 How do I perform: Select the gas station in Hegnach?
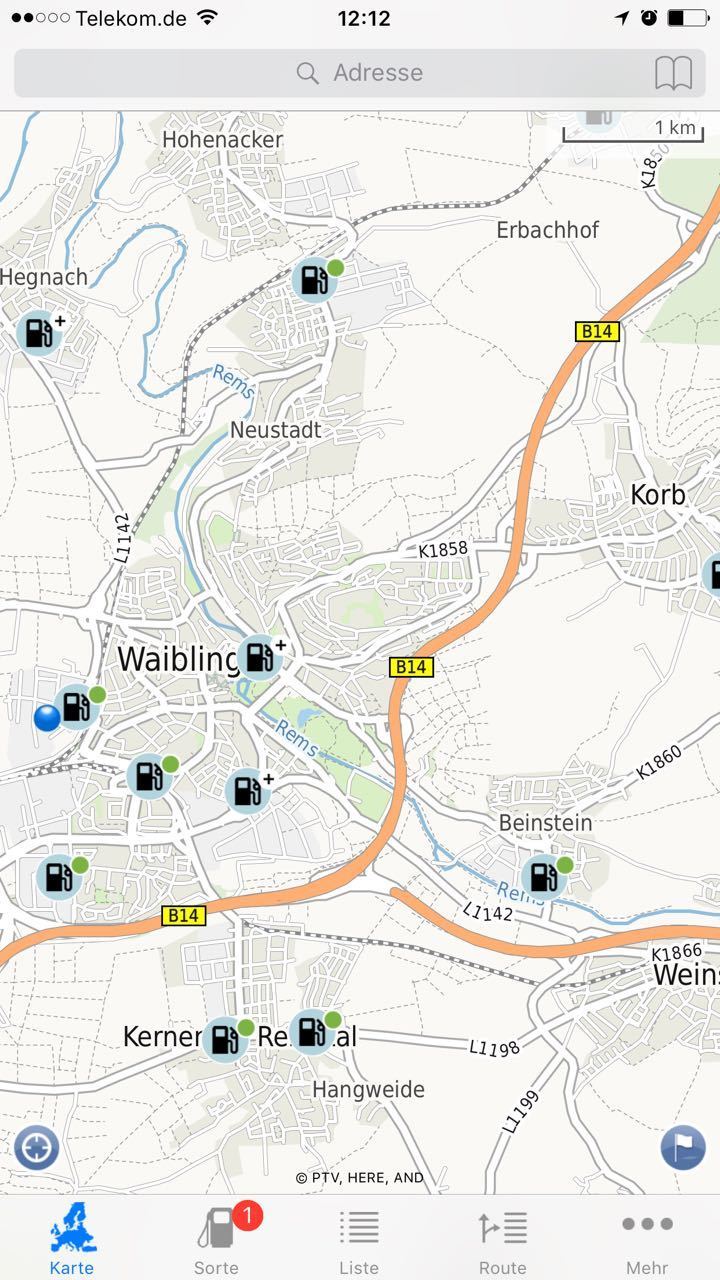[x=39, y=333]
